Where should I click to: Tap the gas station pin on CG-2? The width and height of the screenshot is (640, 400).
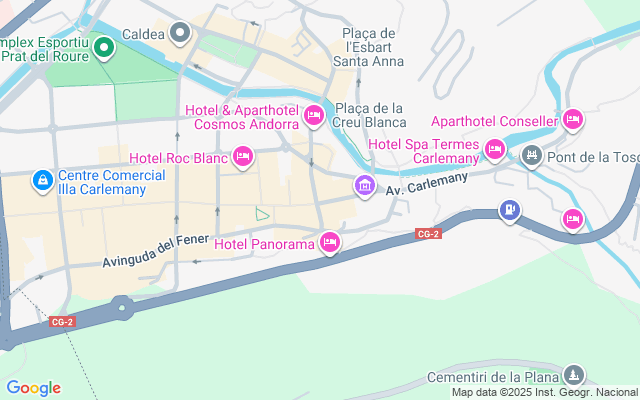click(510, 210)
